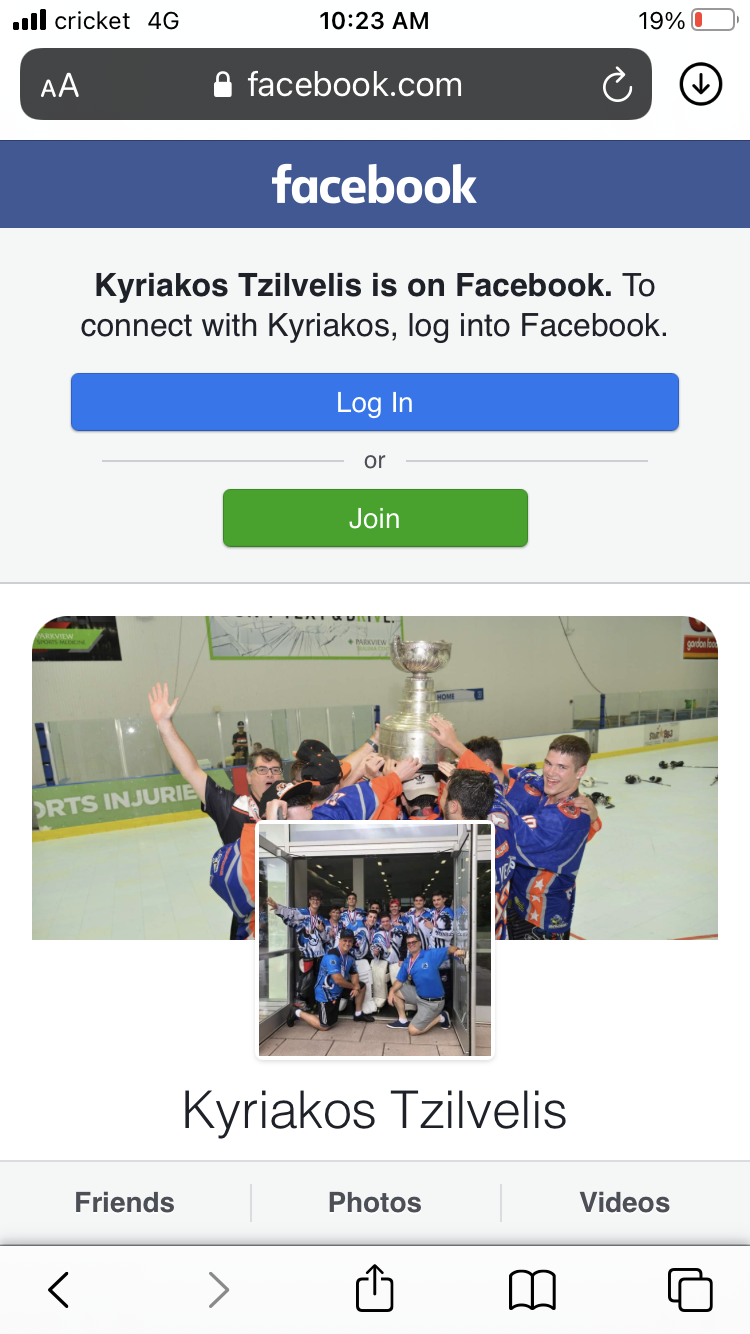Screen dimensions: 750x1334
Task: Open the share sheet
Action: [375, 1288]
